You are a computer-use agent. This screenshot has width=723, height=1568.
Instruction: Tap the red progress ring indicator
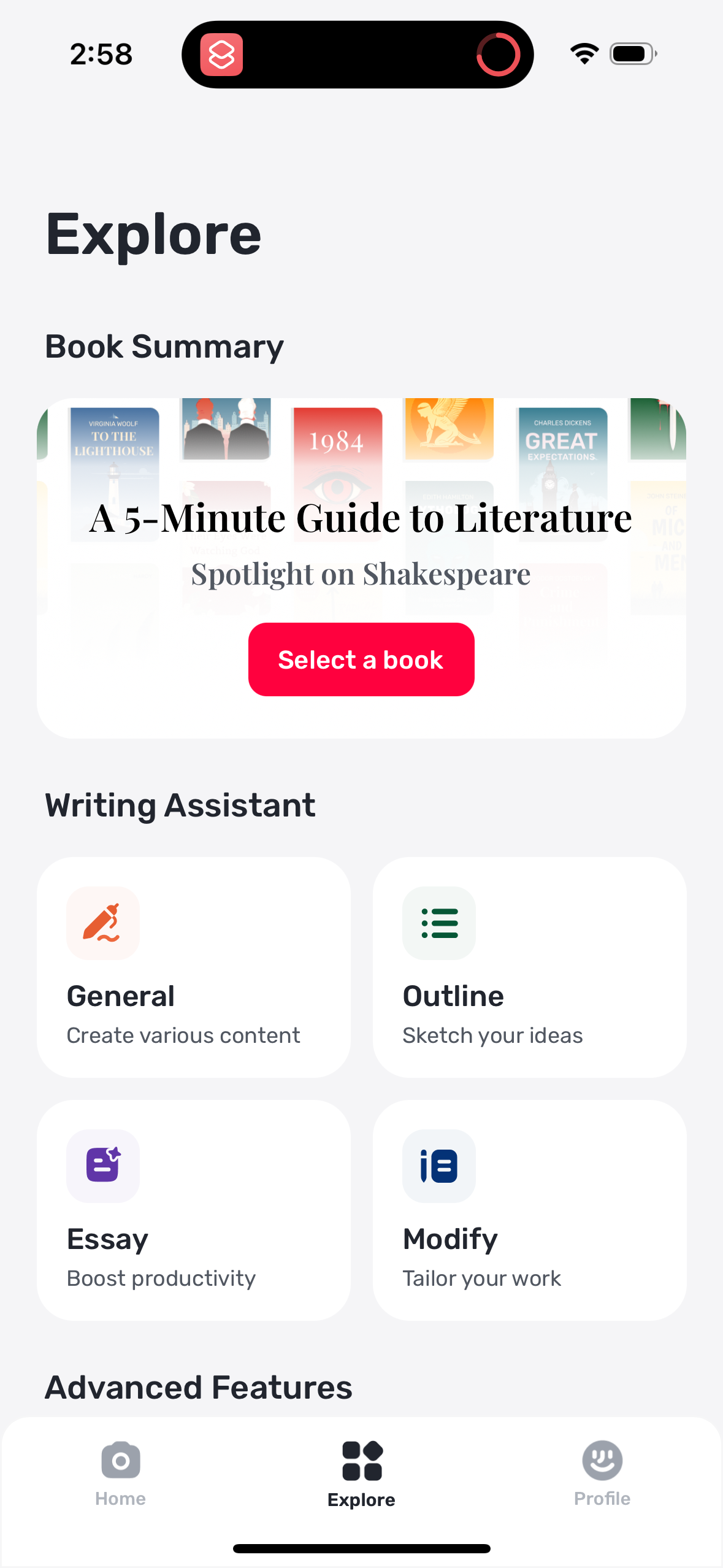click(x=499, y=54)
